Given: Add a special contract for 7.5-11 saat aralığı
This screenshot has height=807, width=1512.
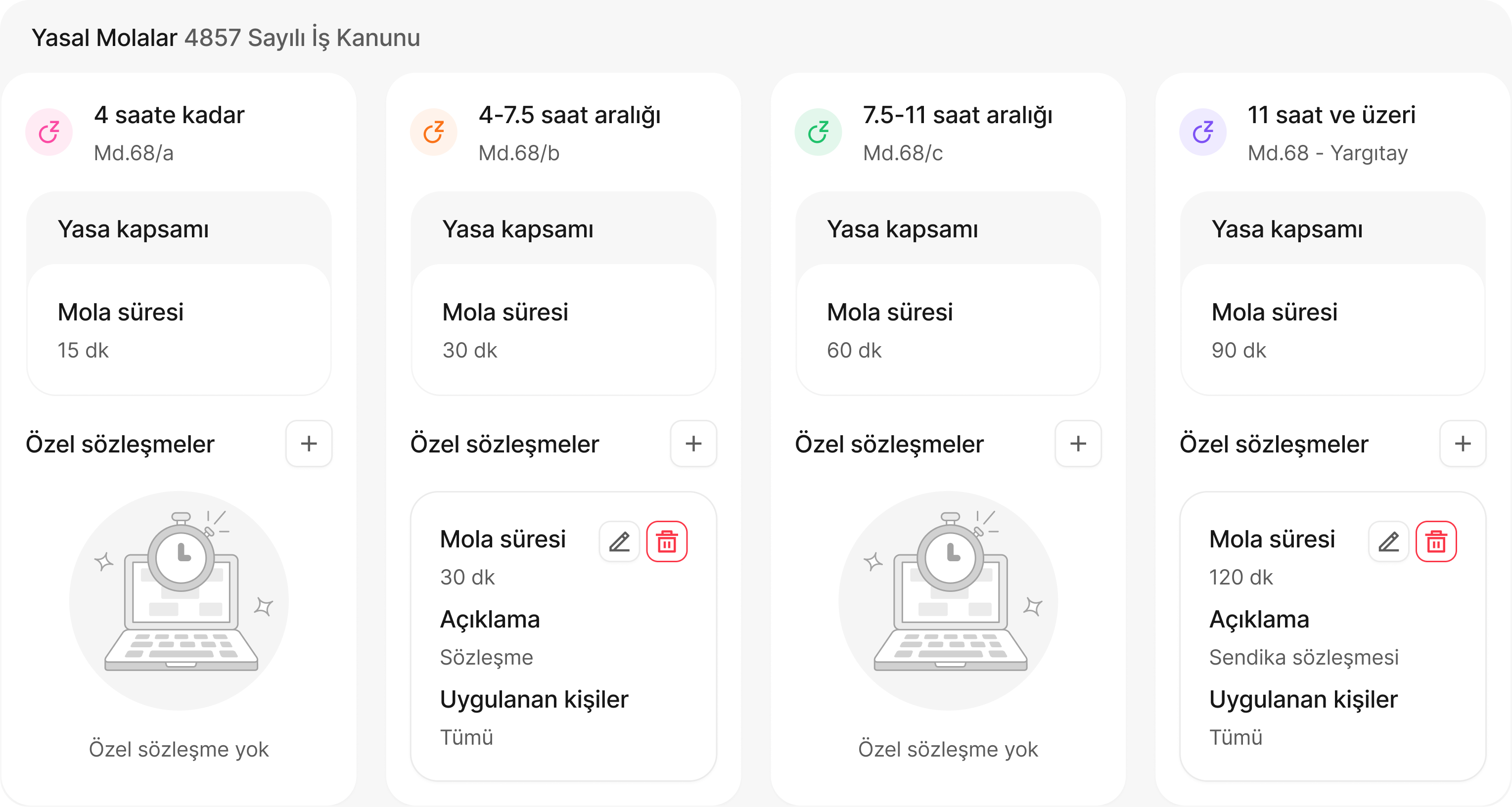Looking at the screenshot, I should (1078, 444).
